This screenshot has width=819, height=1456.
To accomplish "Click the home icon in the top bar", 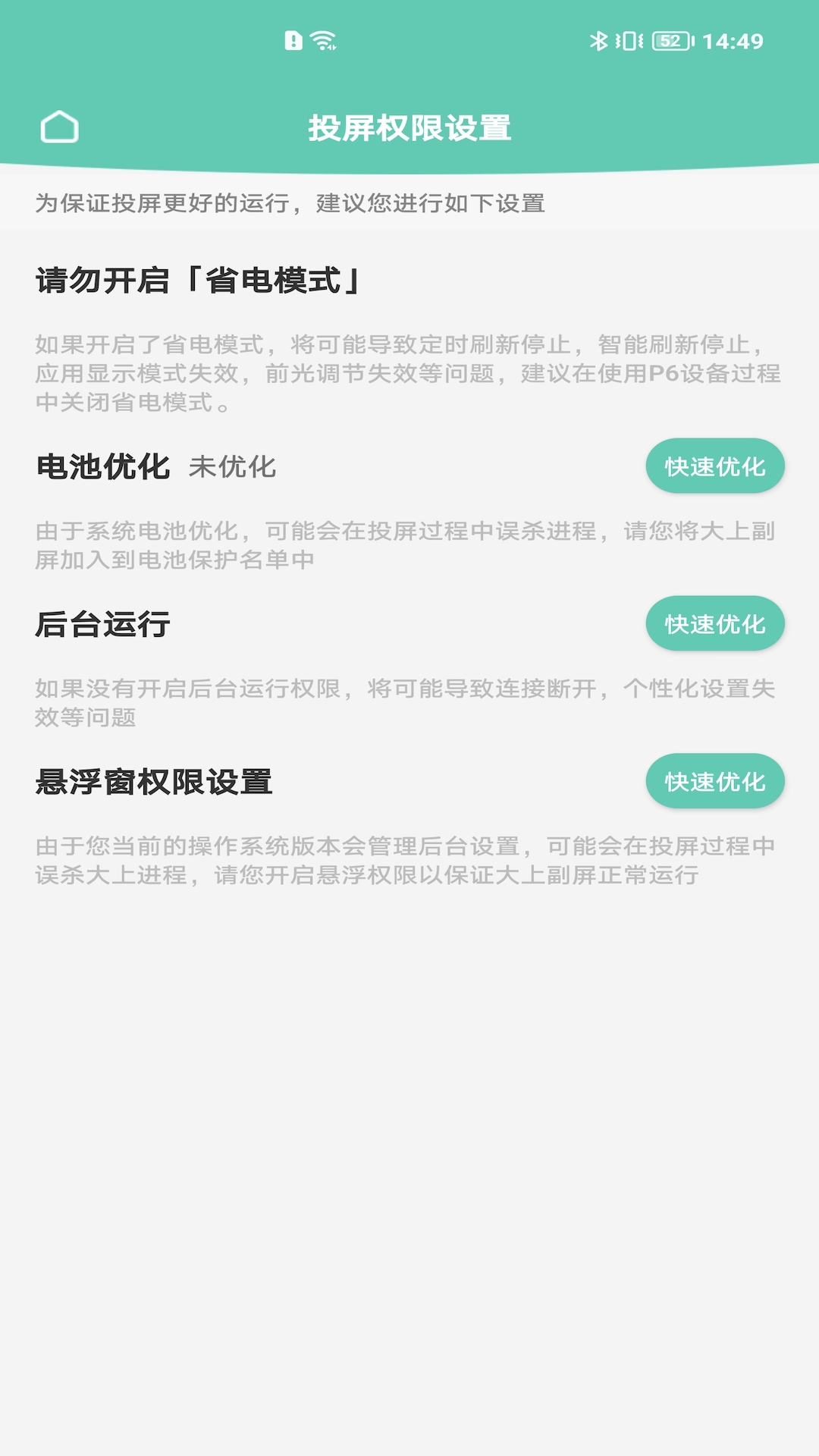I will 62,127.
